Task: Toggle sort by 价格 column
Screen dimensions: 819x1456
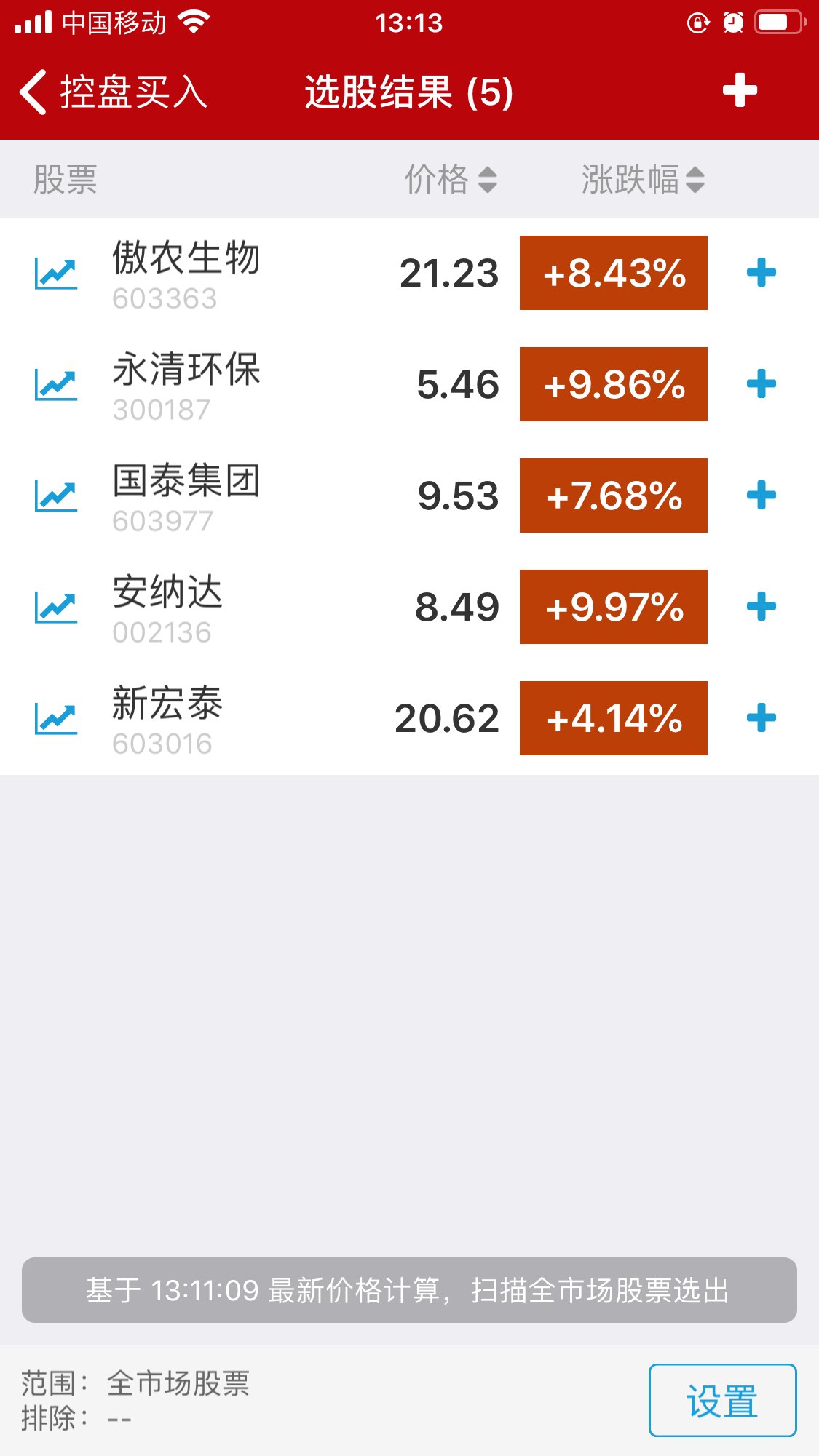Action: (450, 179)
